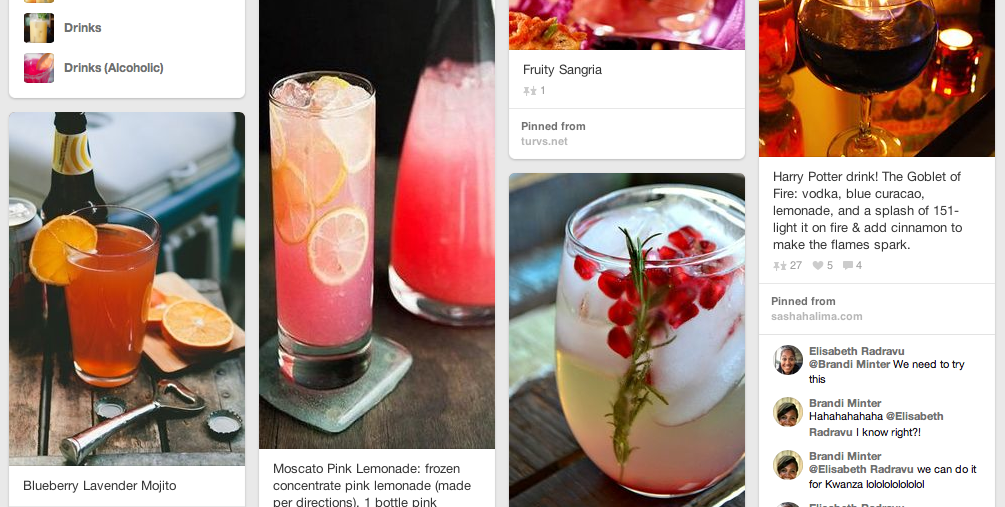
Task: View likes on the Harry Potter drink
Action: [x=823, y=265]
